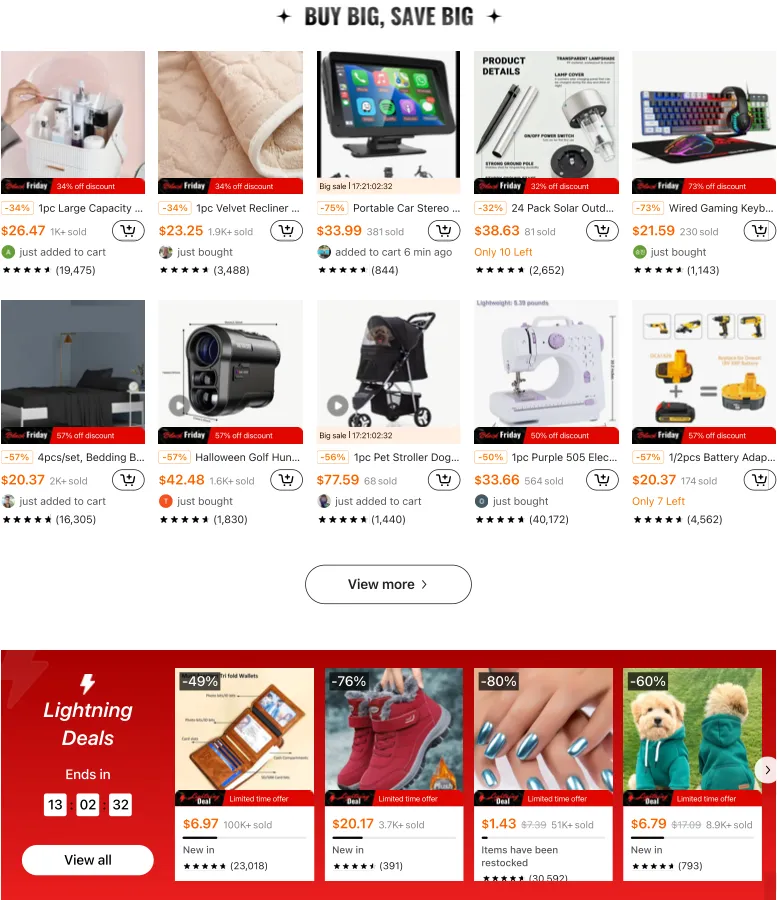Add the Large Capacity organizer to cart
This screenshot has width=777, height=900.
click(x=128, y=231)
